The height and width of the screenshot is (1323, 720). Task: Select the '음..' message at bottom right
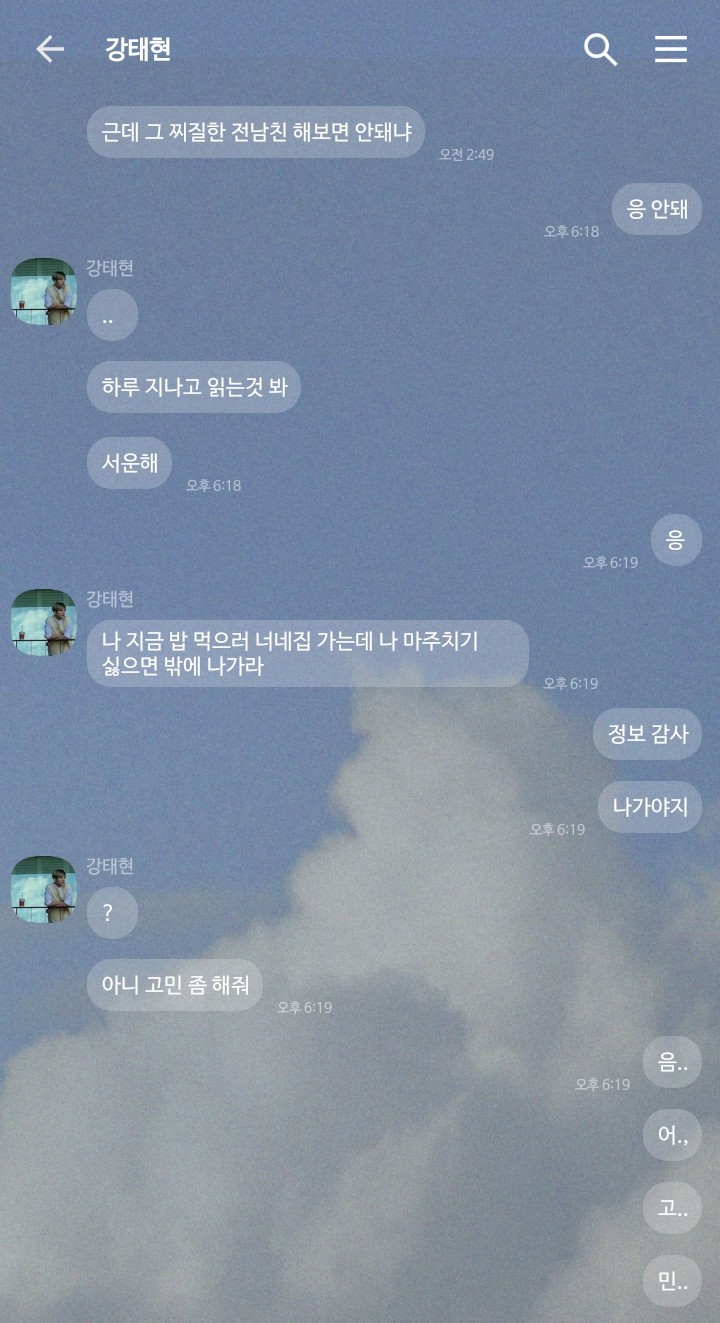point(671,1062)
